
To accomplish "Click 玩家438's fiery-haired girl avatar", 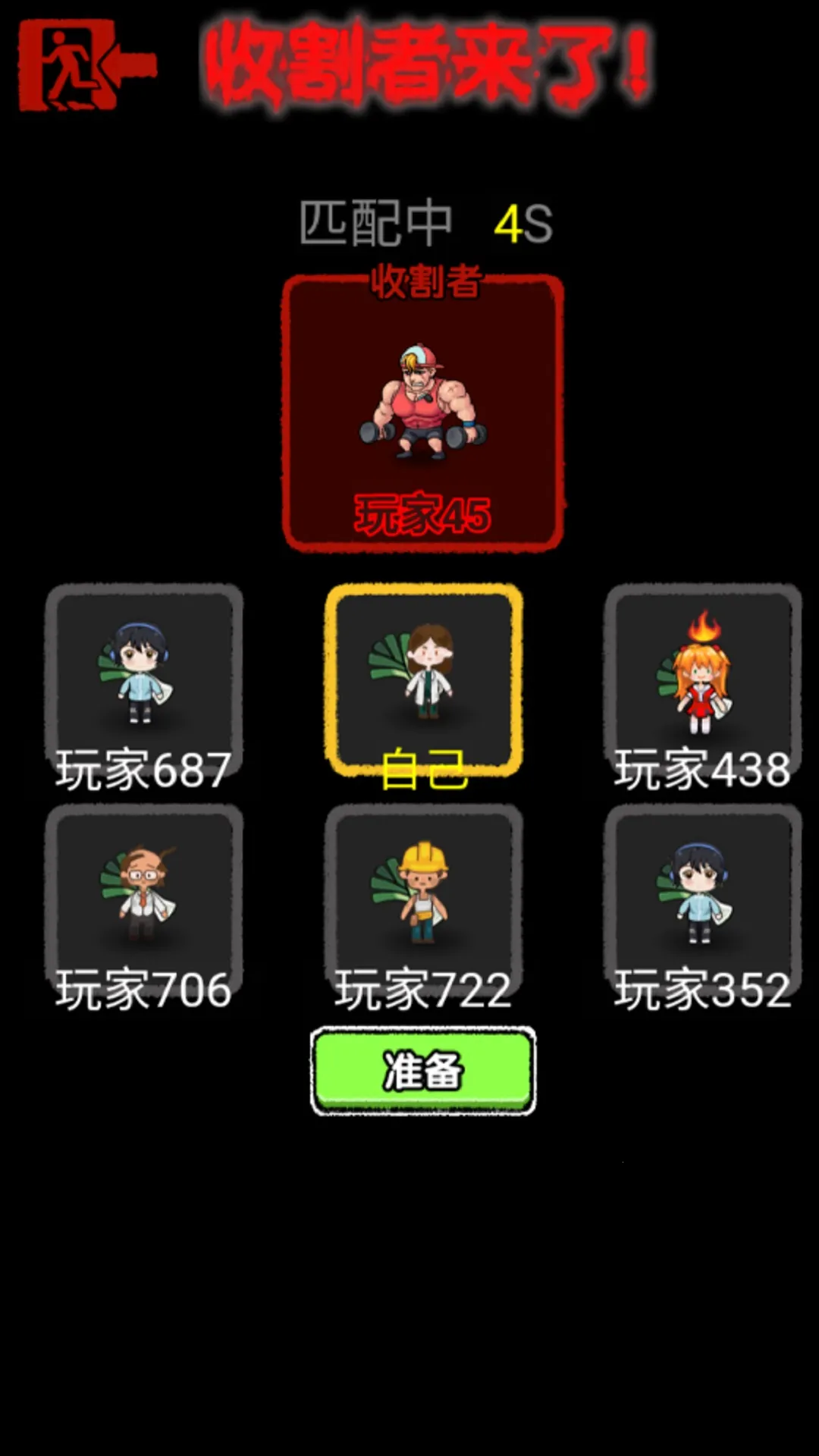I will point(701,675).
